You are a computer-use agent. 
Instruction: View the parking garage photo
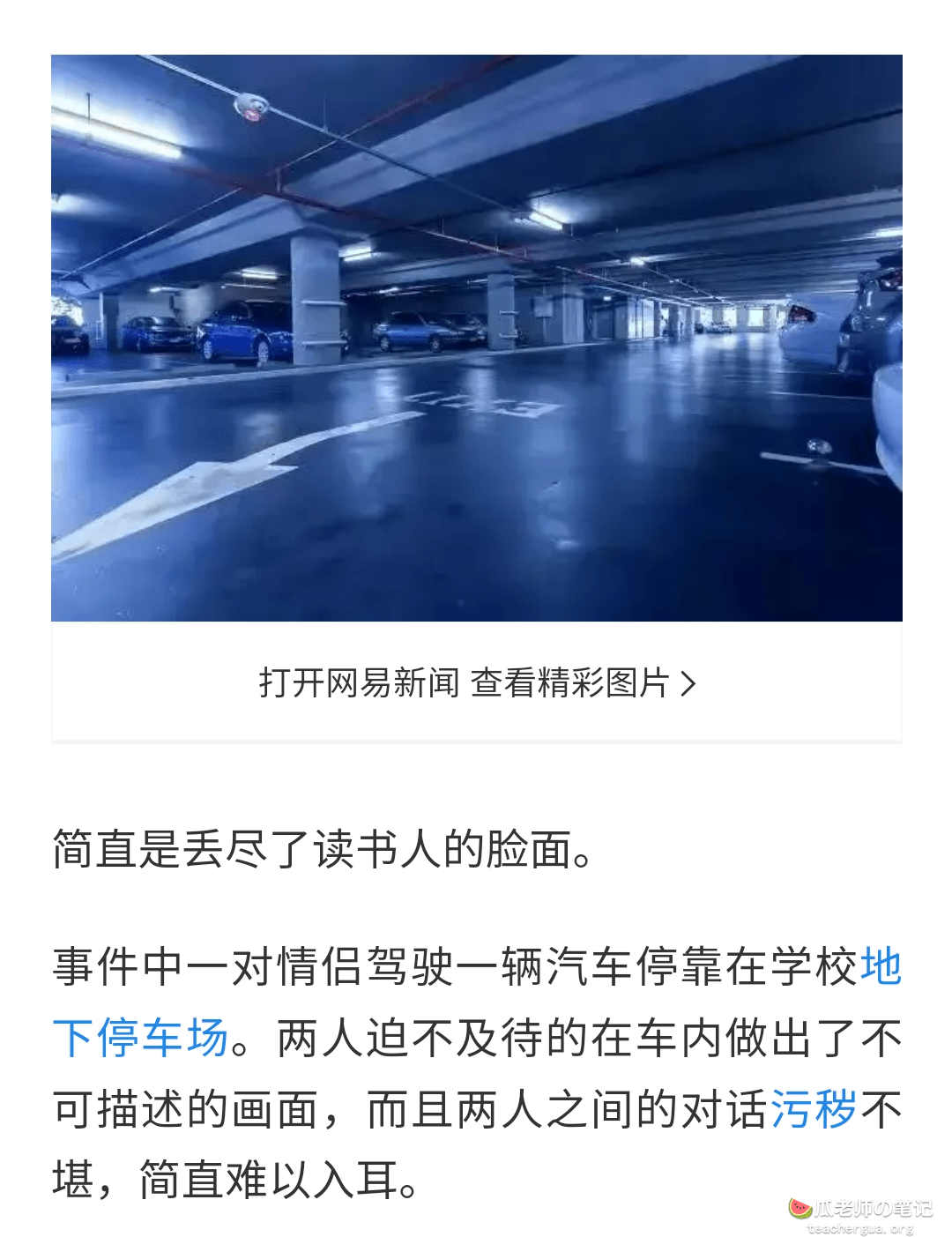pyautogui.click(x=477, y=338)
